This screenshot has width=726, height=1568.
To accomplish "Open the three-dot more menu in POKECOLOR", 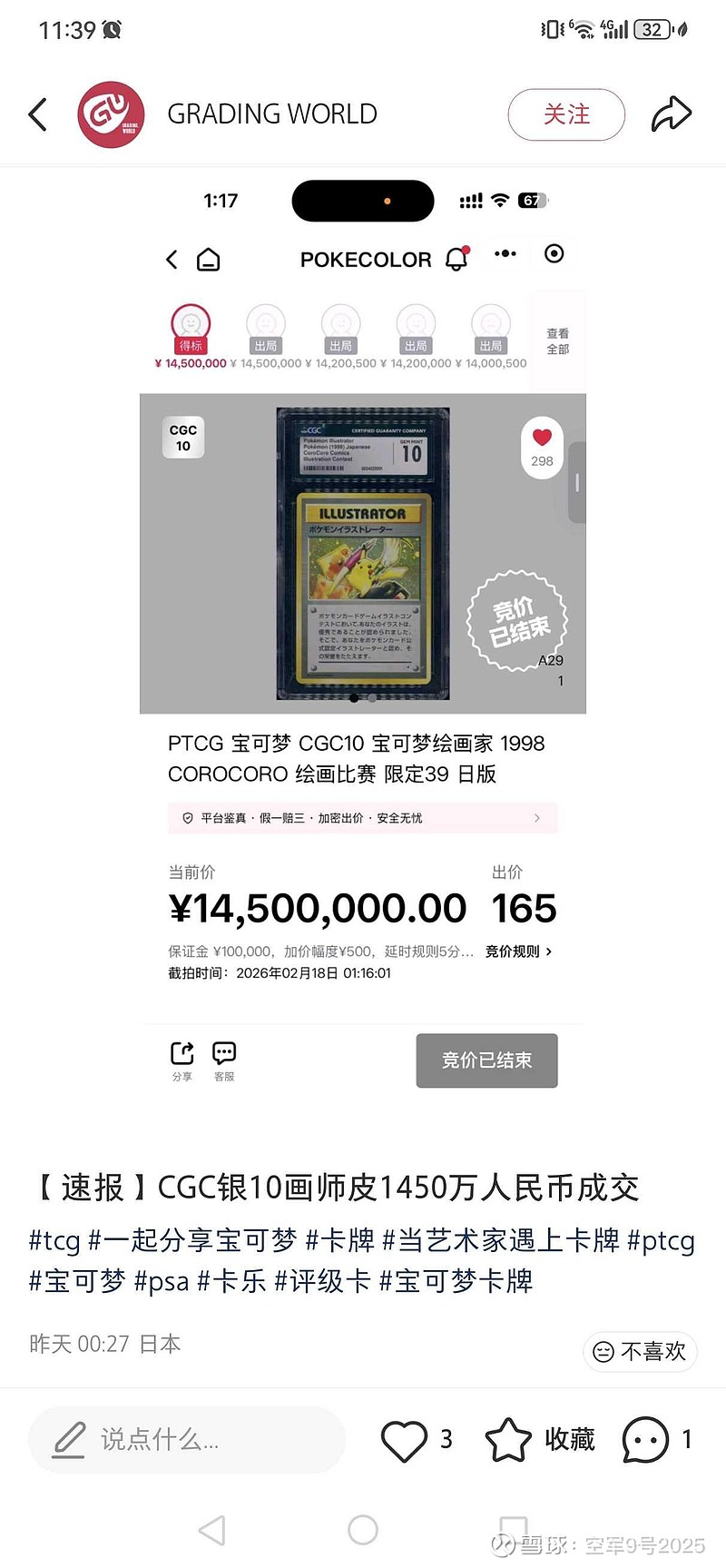I will pos(505,254).
